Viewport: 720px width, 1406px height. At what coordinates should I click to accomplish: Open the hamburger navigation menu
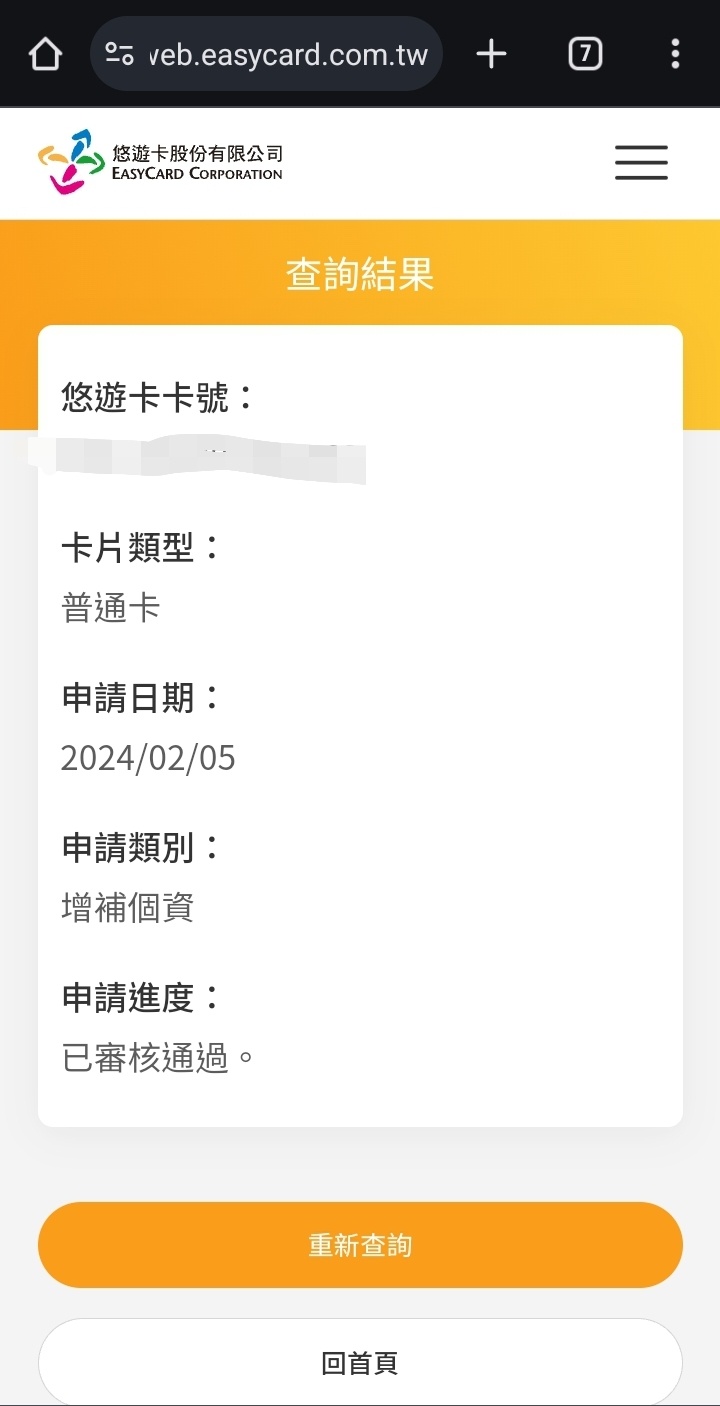click(x=641, y=162)
